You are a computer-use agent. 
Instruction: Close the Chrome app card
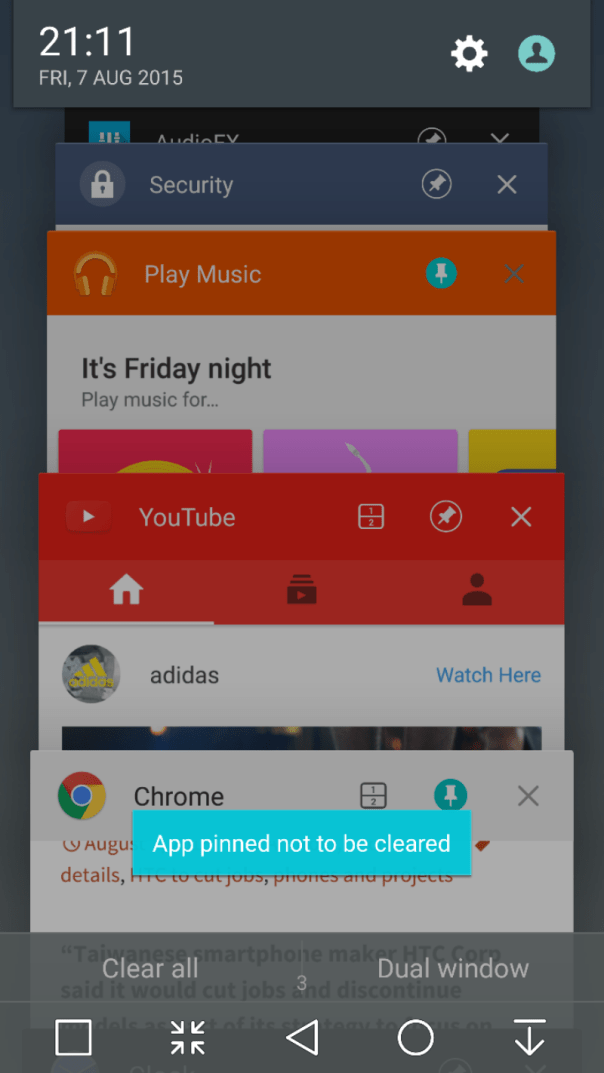pyautogui.click(x=528, y=796)
